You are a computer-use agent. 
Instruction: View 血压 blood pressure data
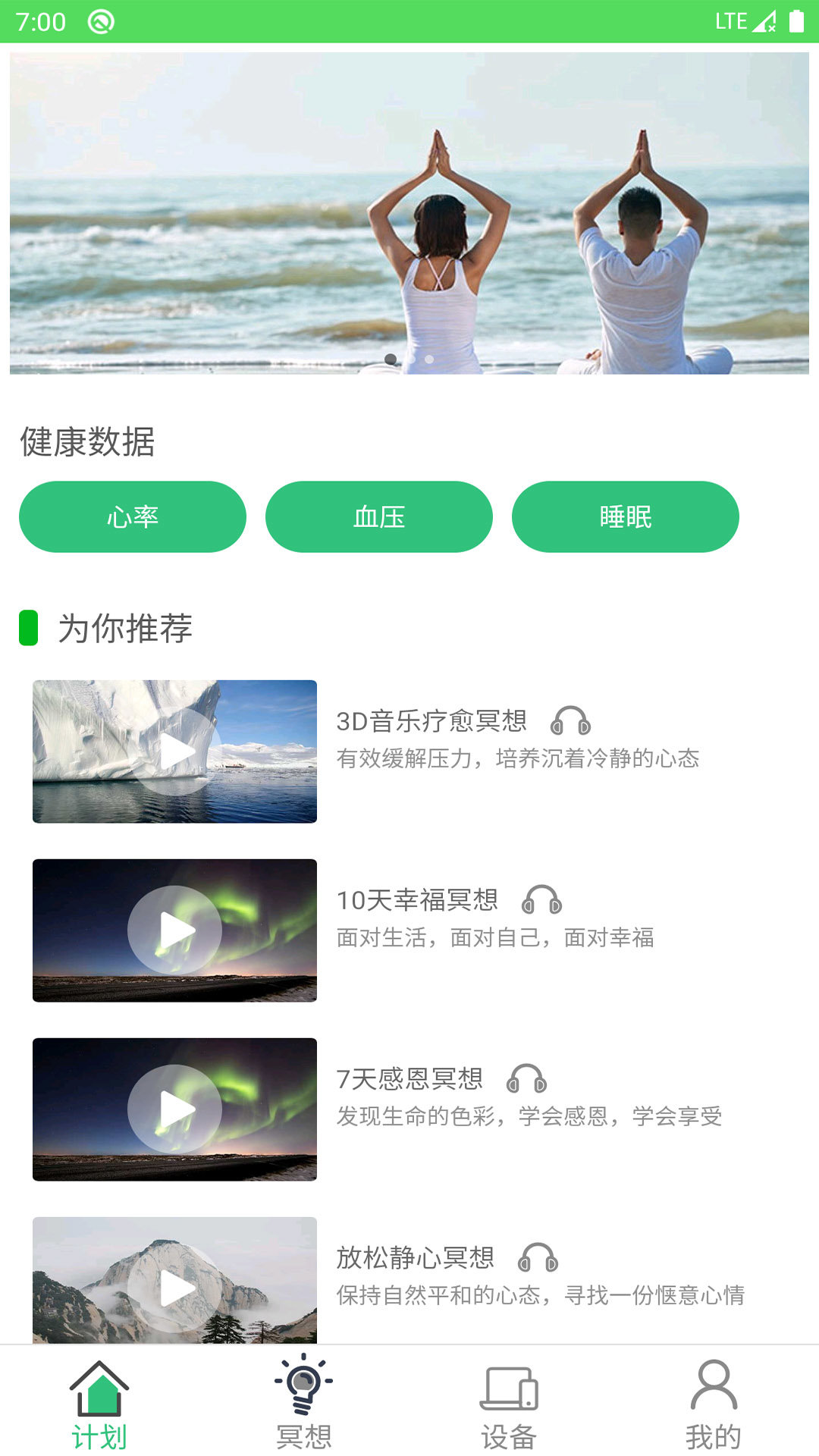point(379,516)
